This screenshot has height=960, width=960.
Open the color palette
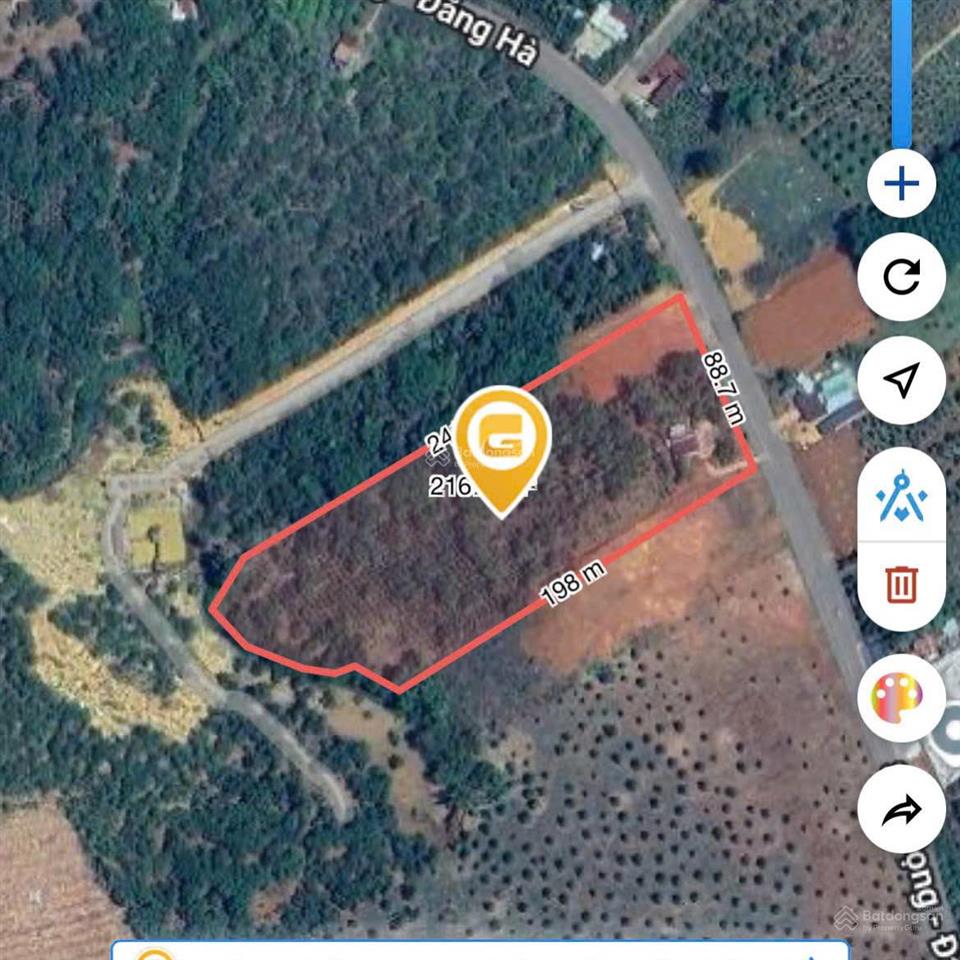[901, 698]
